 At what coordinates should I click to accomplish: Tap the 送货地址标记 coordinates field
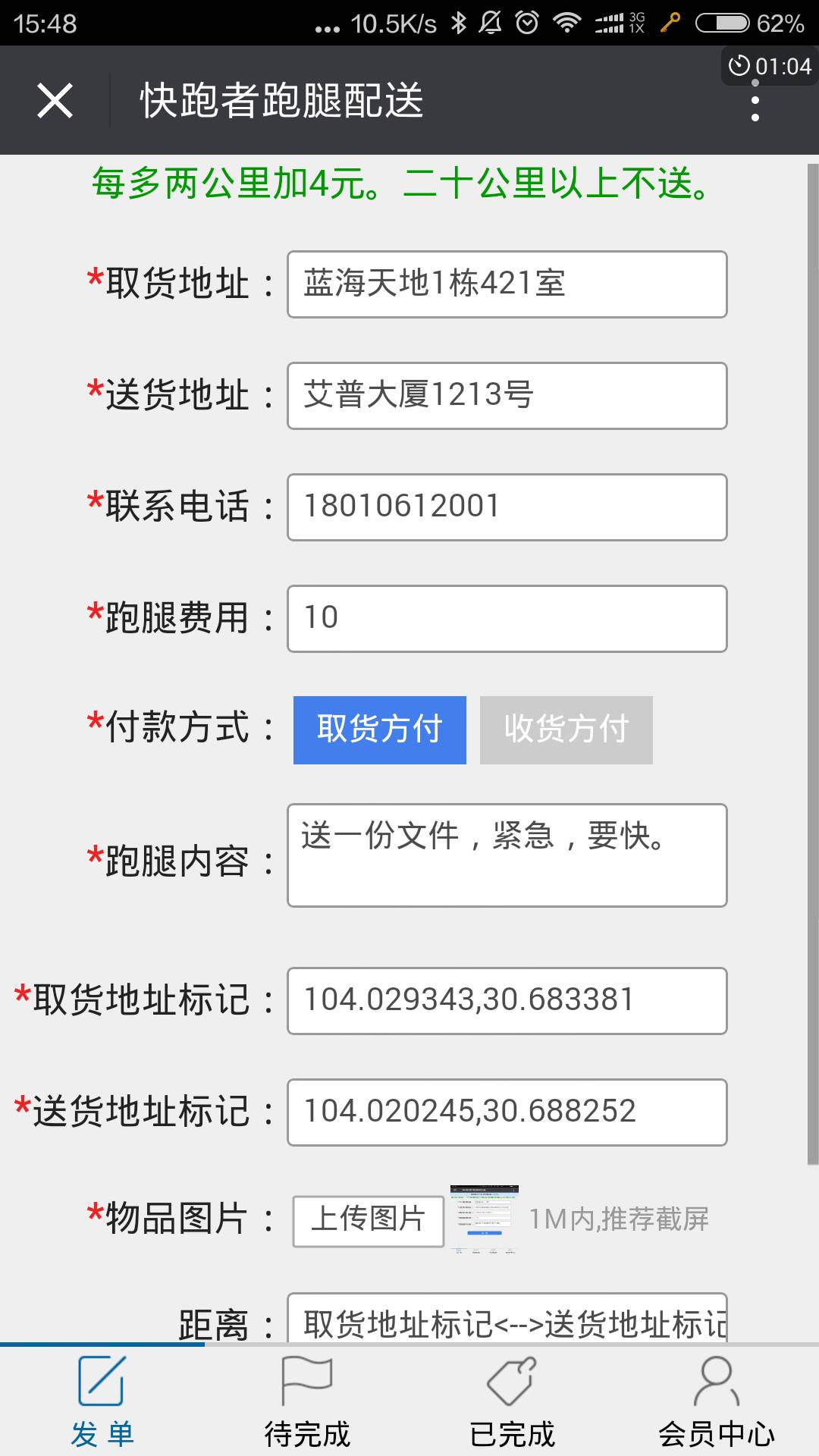[x=507, y=1112]
